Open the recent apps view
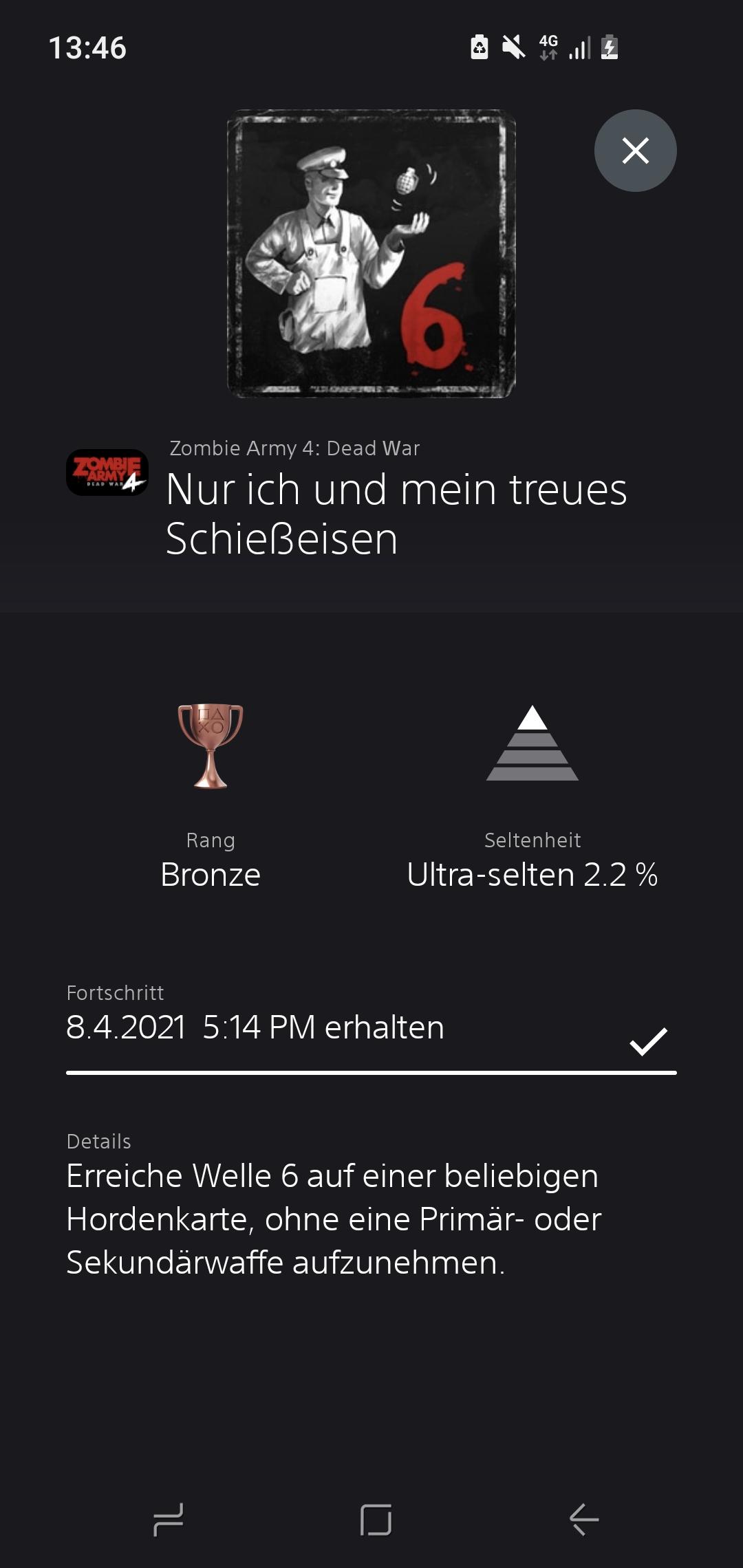 168,1519
